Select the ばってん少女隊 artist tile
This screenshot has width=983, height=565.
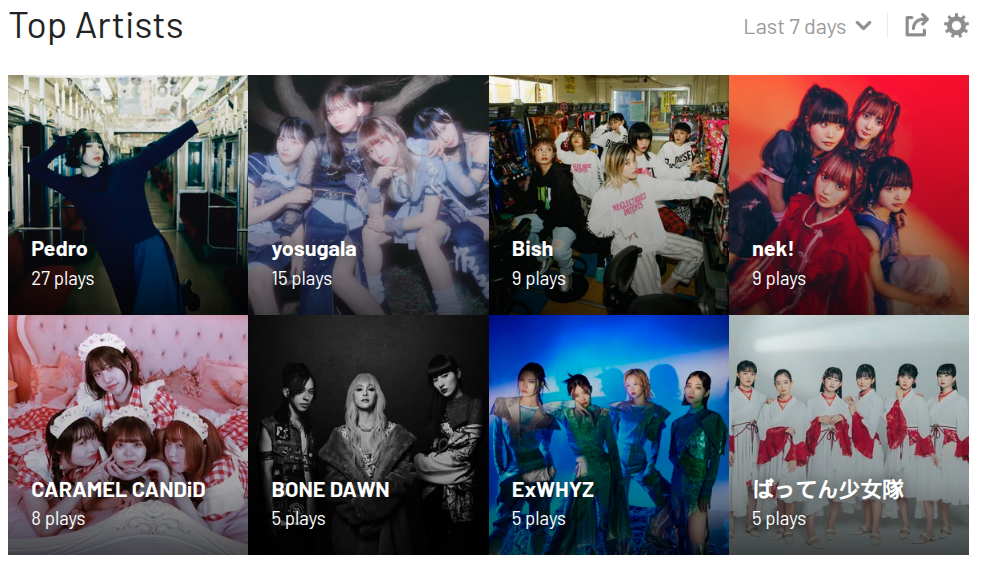click(848, 435)
